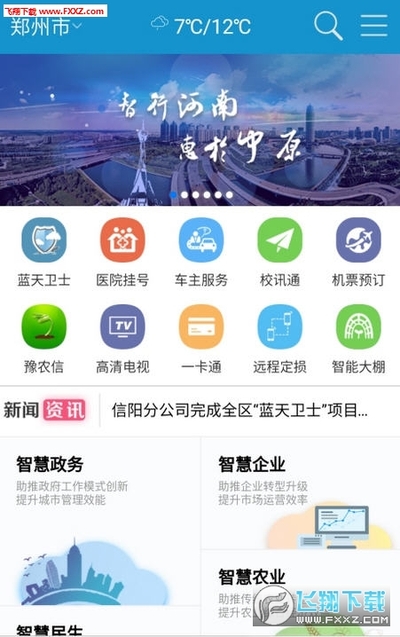Open 校讯通
The width and height of the screenshot is (400, 637).
(280, 252)
